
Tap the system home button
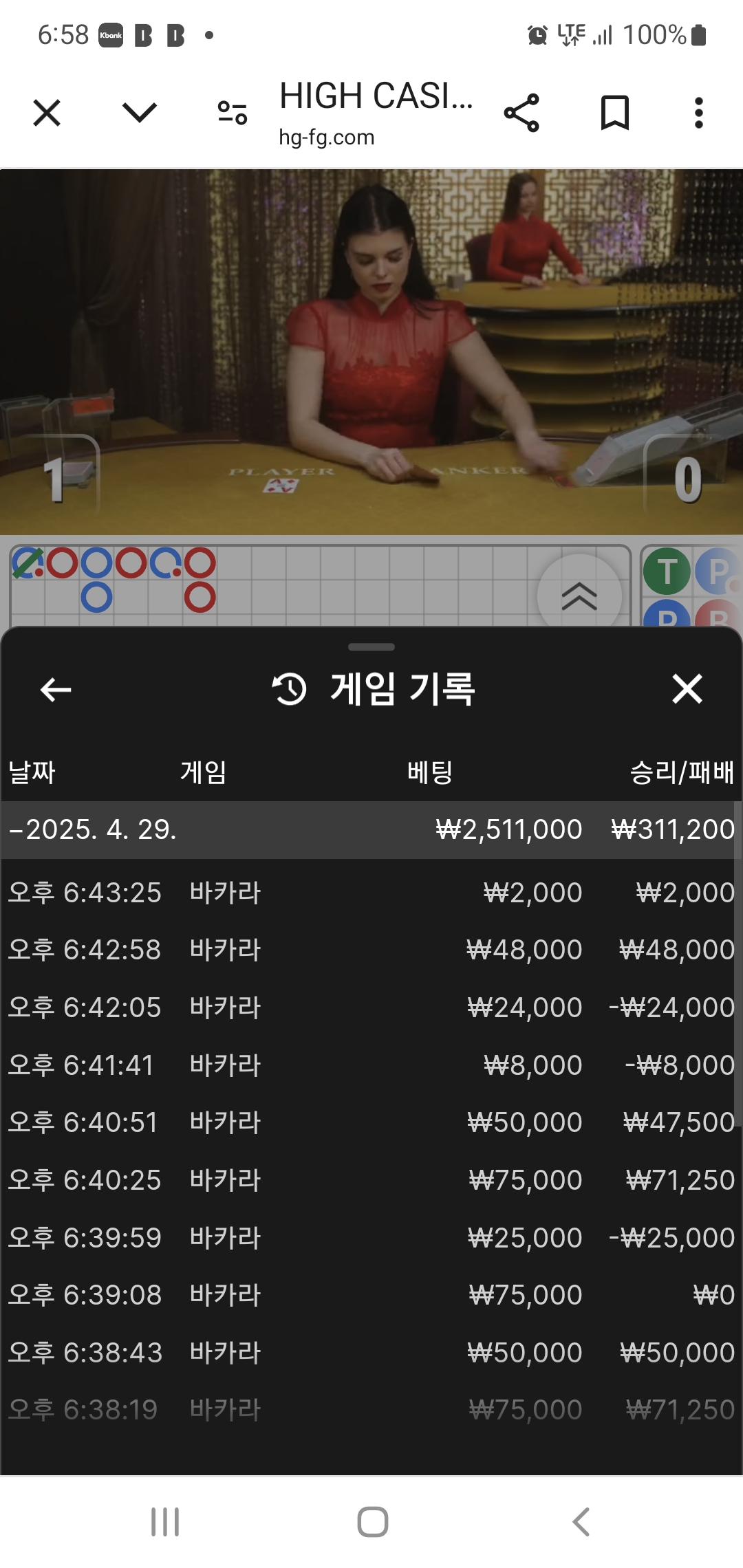(372, 1522)
